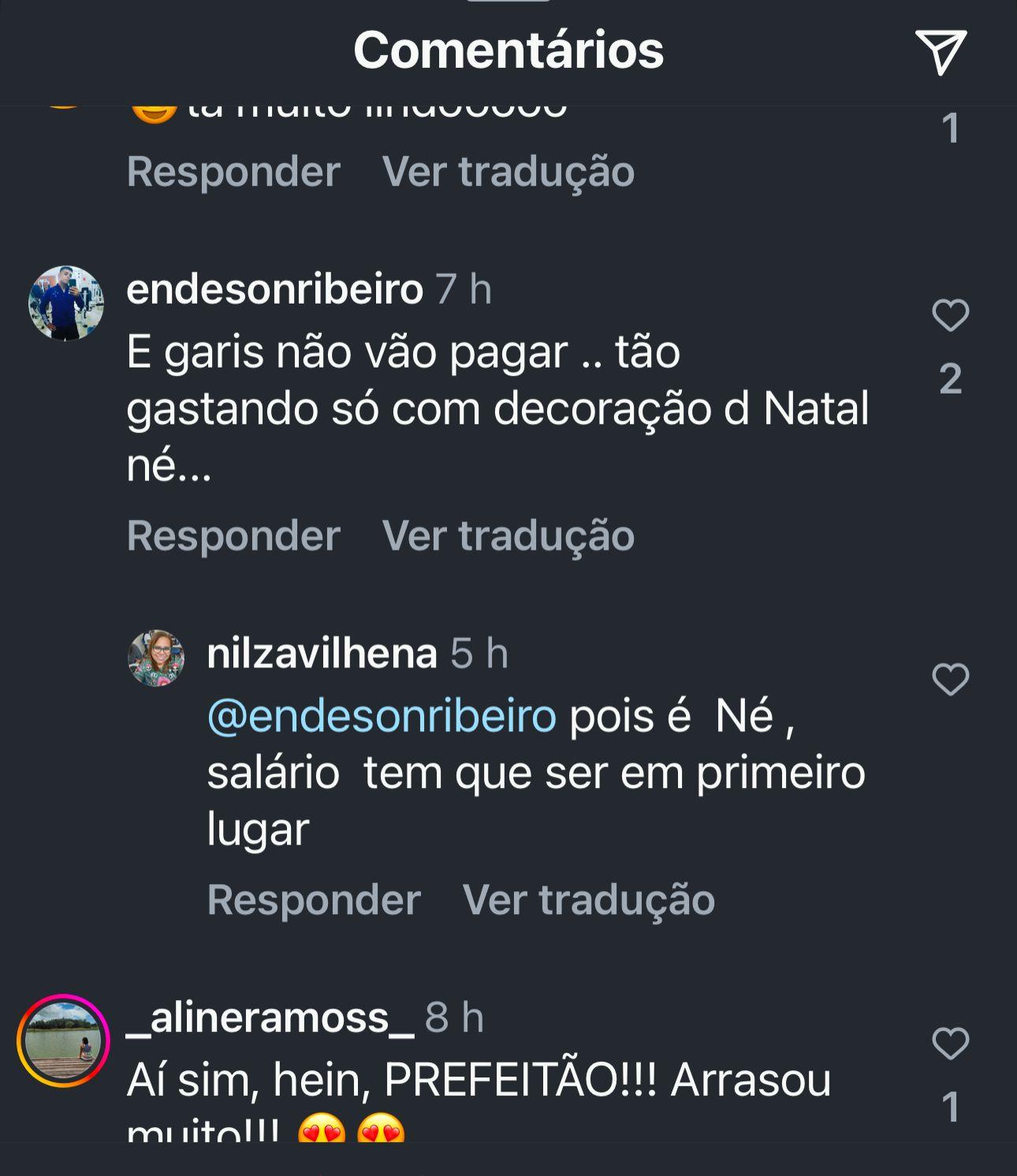View _alineramoss_'s story from avatar
The image size is (1017, 1176).
63,1040
